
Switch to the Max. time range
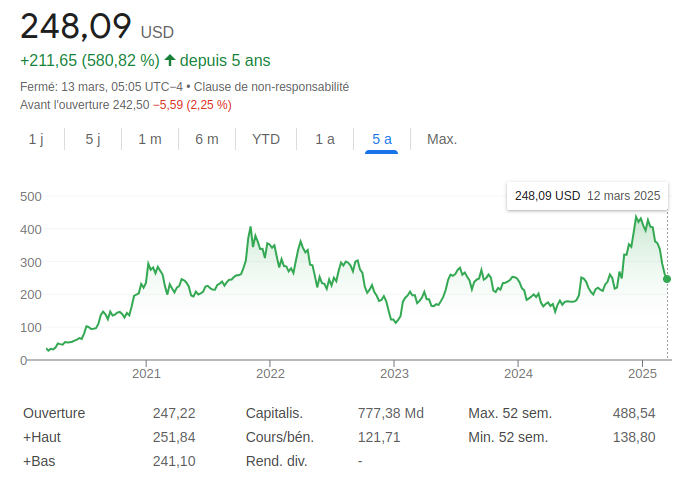(x=442, y=139)
